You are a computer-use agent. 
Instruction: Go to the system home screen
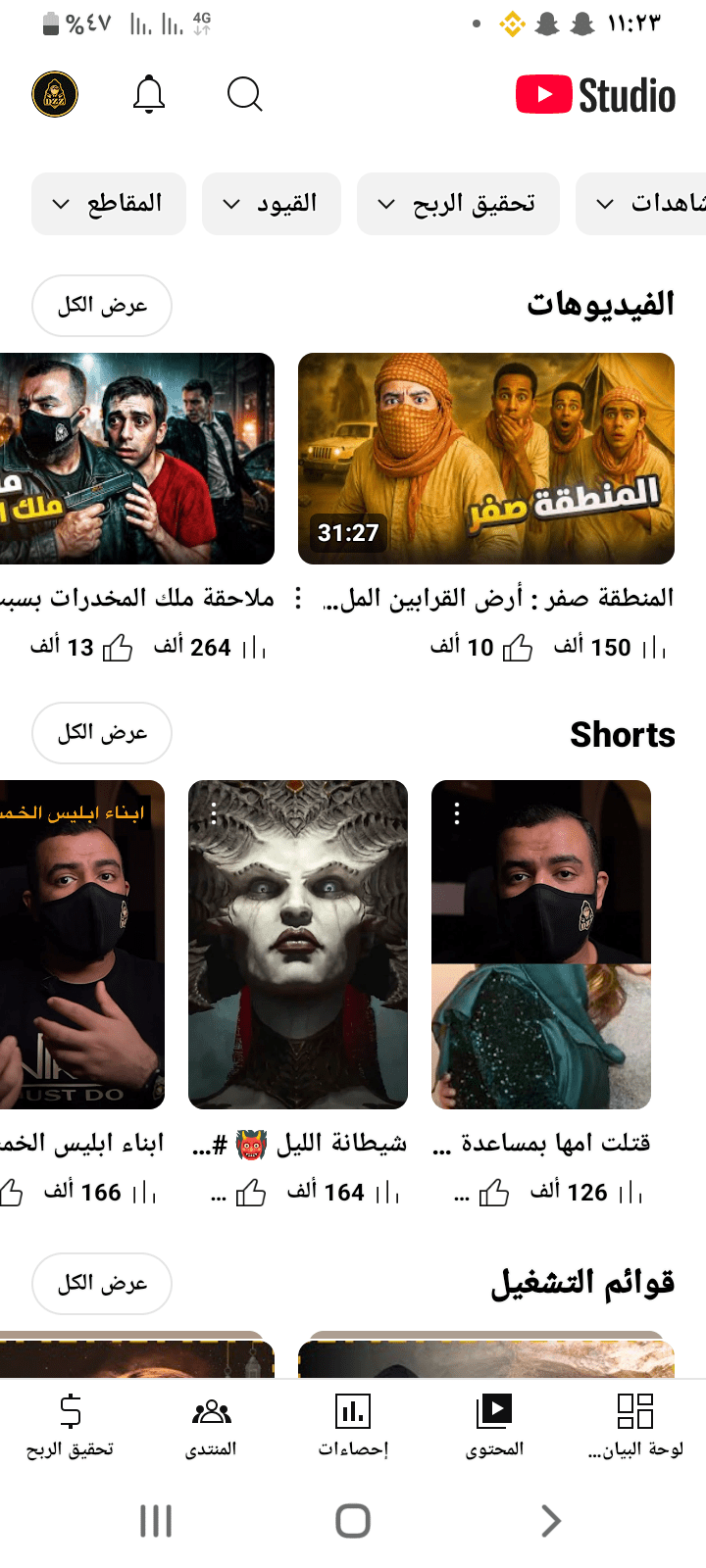353,1521
